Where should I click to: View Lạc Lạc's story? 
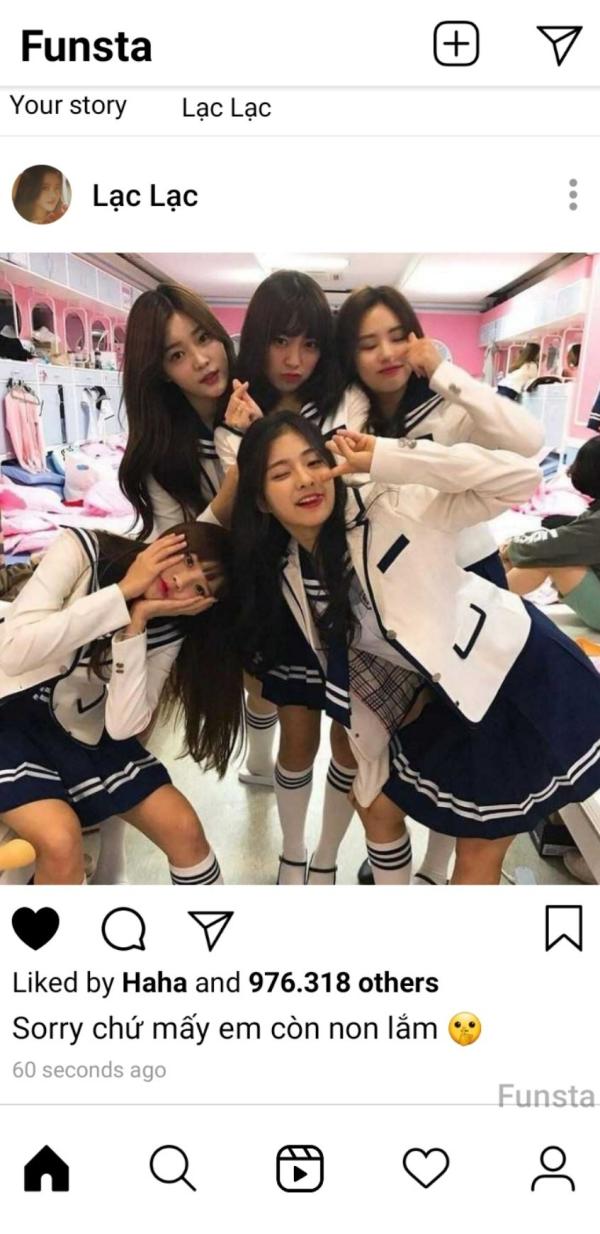point(226,108)
